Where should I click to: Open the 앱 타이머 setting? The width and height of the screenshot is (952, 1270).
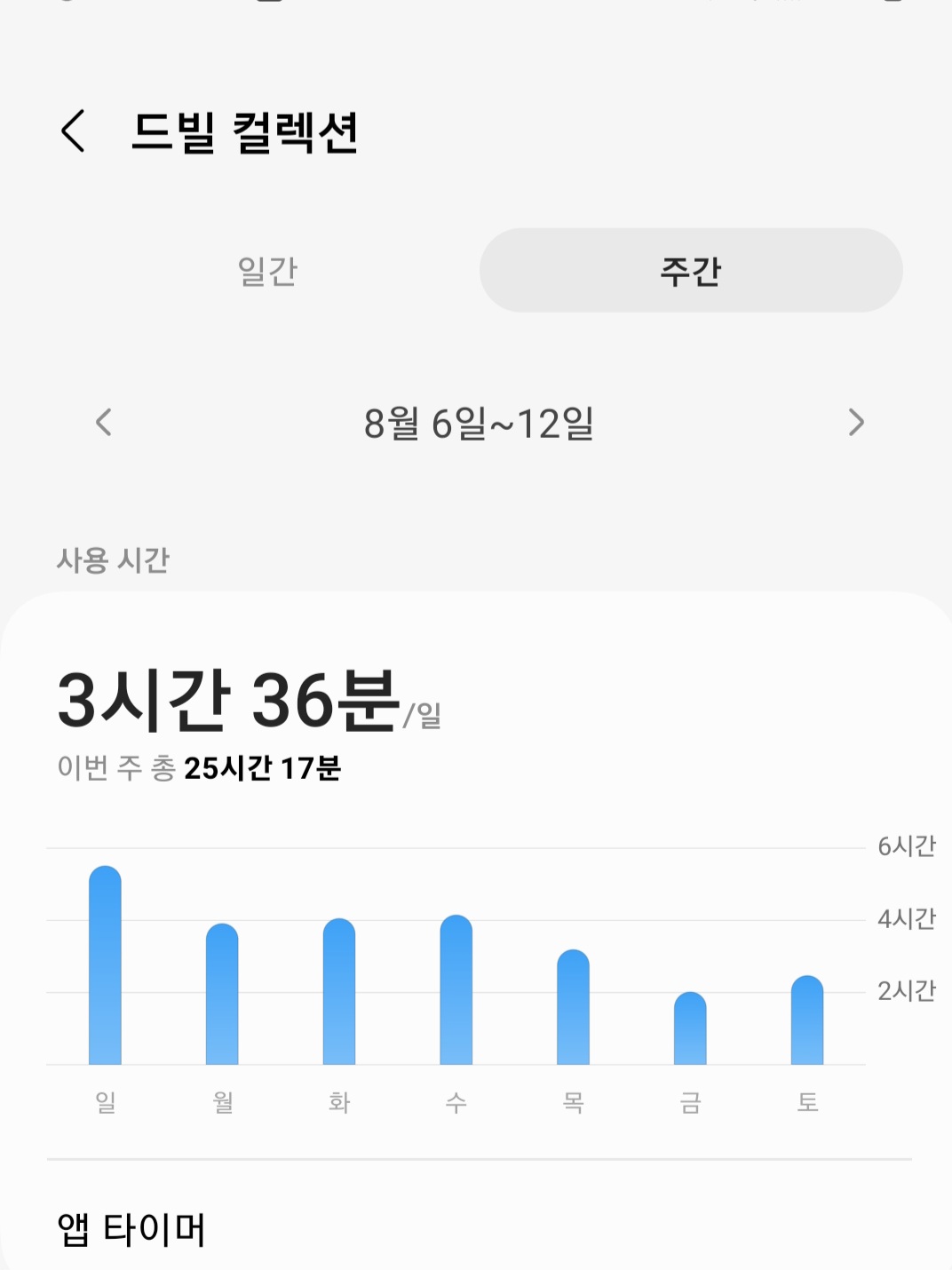131,1230
